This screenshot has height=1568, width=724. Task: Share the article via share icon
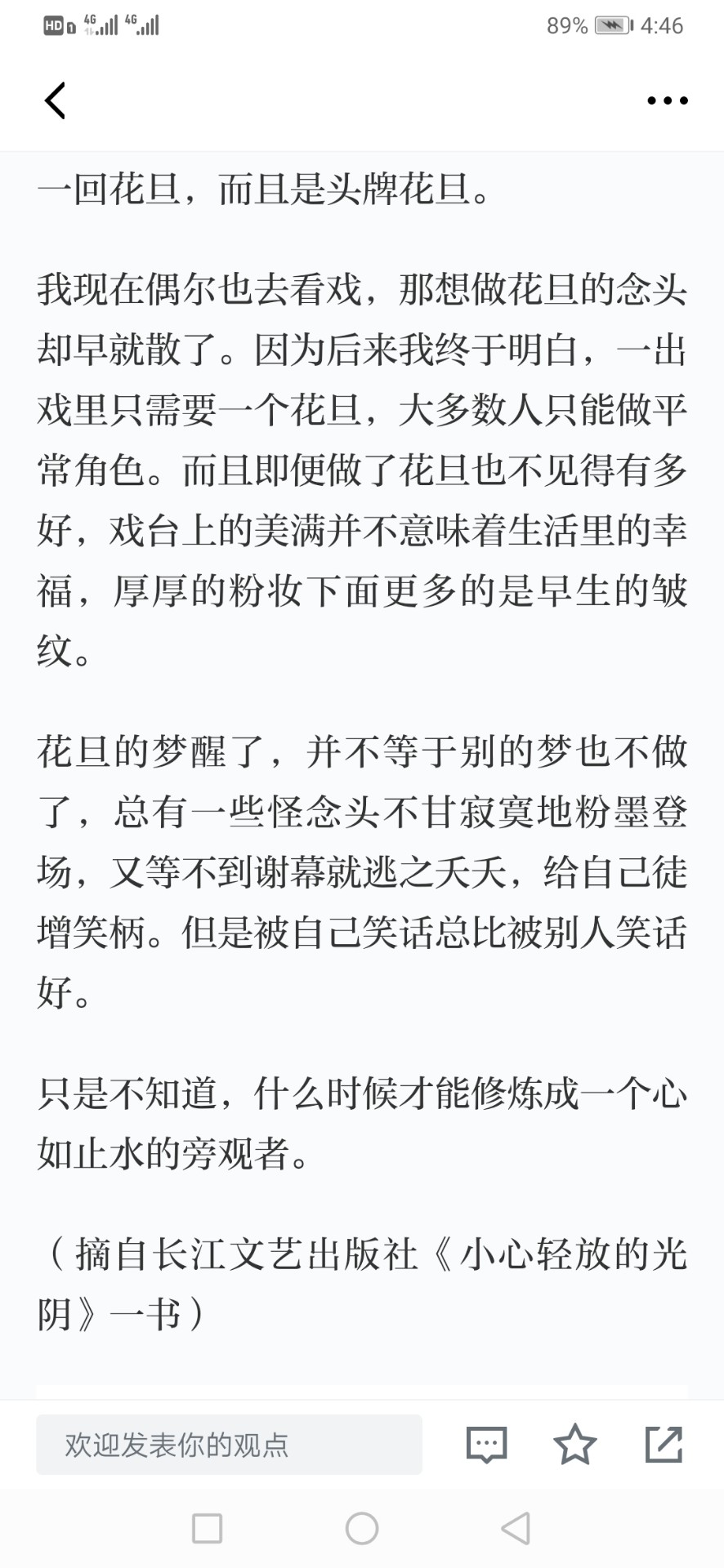tap(664, 1444)
